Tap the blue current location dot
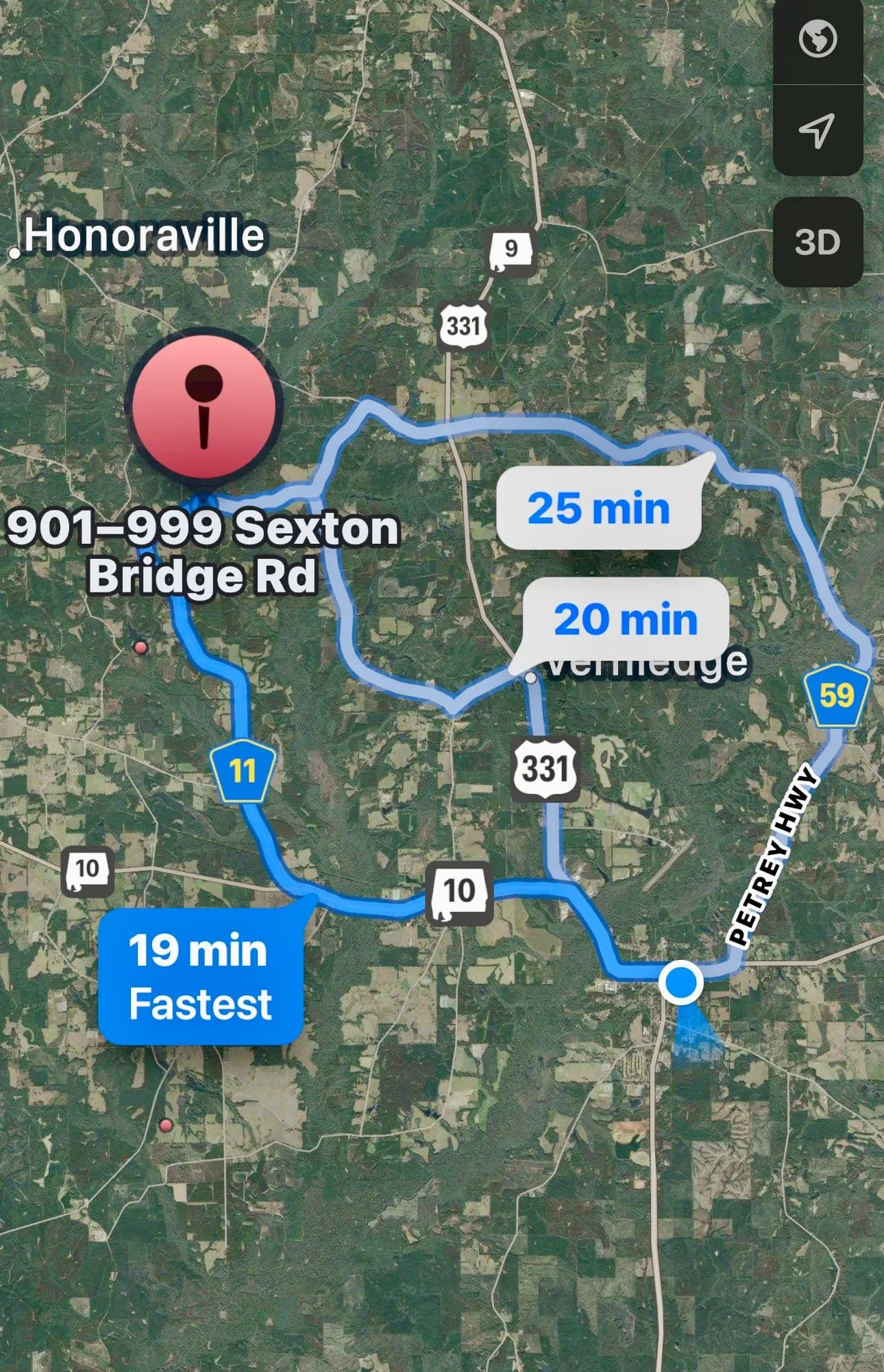The height and width of the screenshot is (1372, 884). point(680,982)
